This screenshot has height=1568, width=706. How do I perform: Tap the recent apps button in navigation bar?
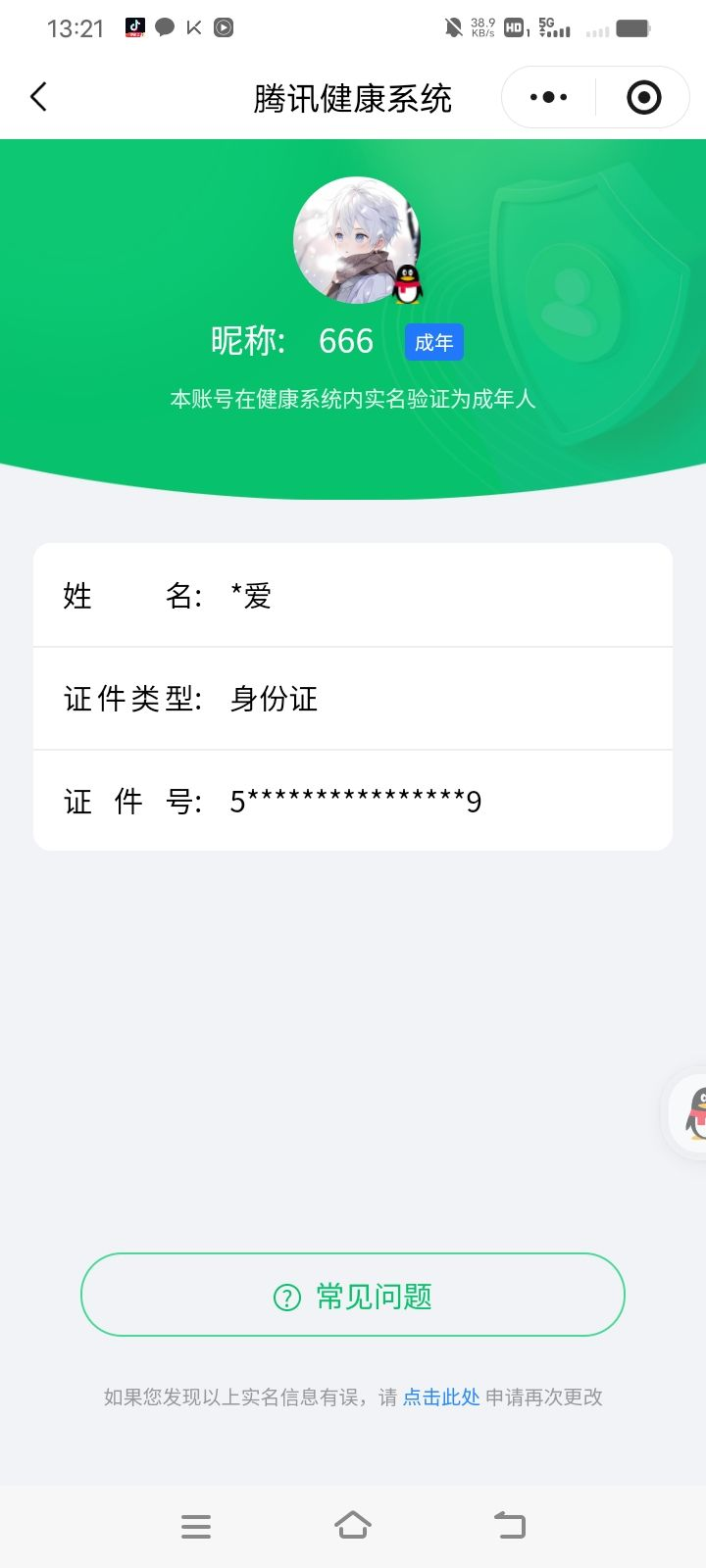click(196, 1525)
